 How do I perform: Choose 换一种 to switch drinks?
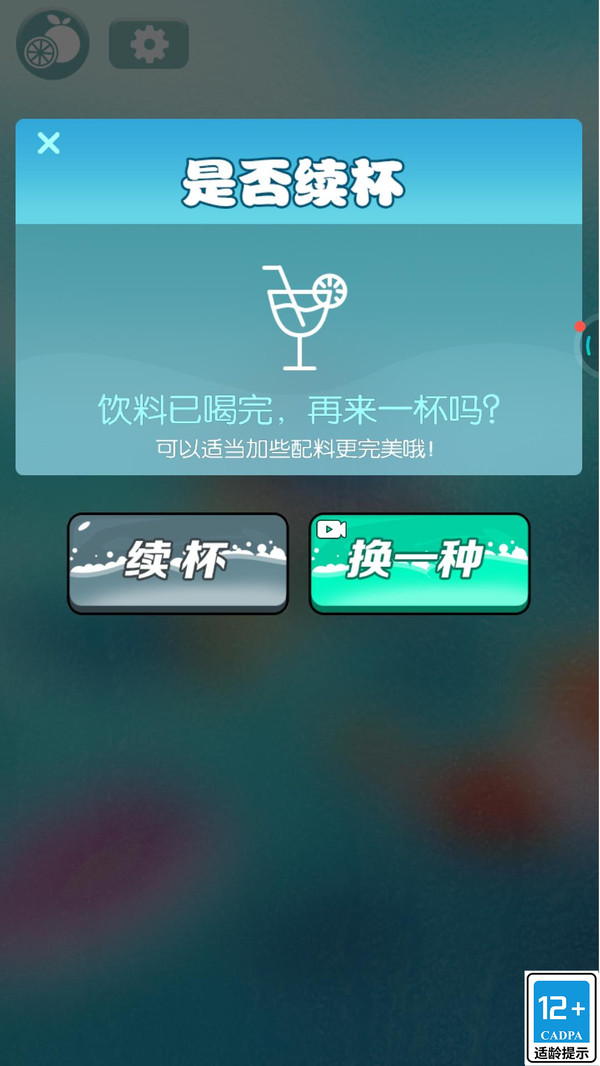[419, 563]
